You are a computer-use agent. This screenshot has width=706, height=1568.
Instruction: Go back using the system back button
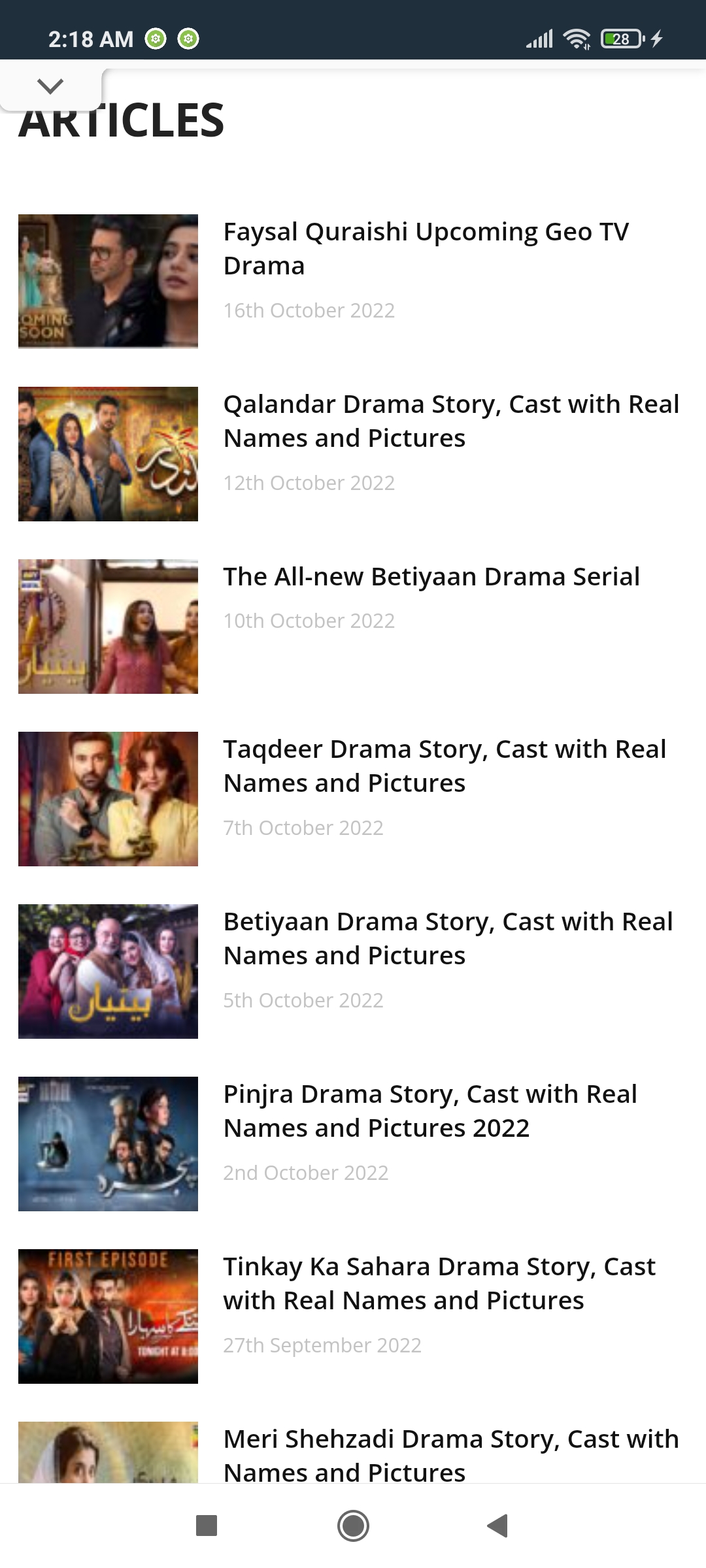pos(498,1526)
